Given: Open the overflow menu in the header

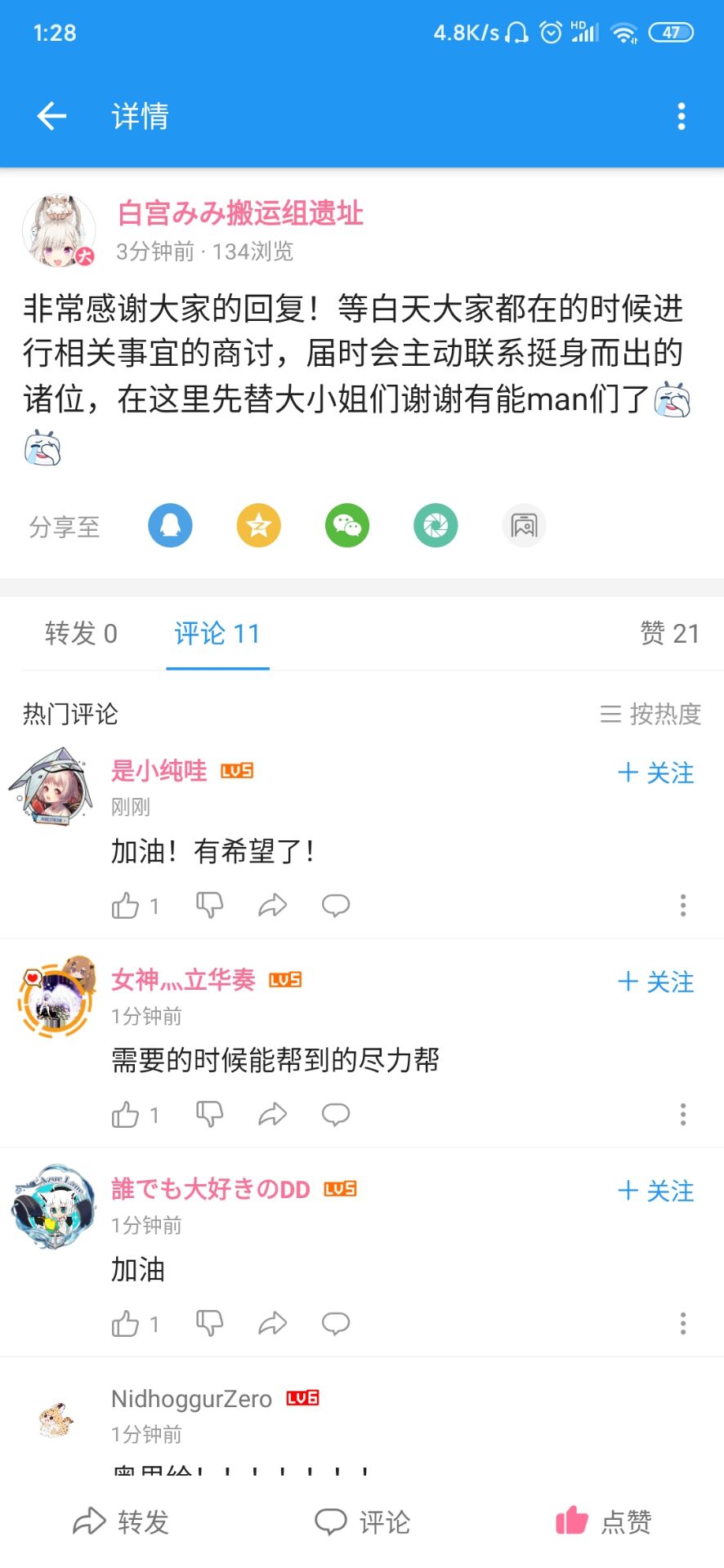Looking at the screenshot, I should point(682,116).
